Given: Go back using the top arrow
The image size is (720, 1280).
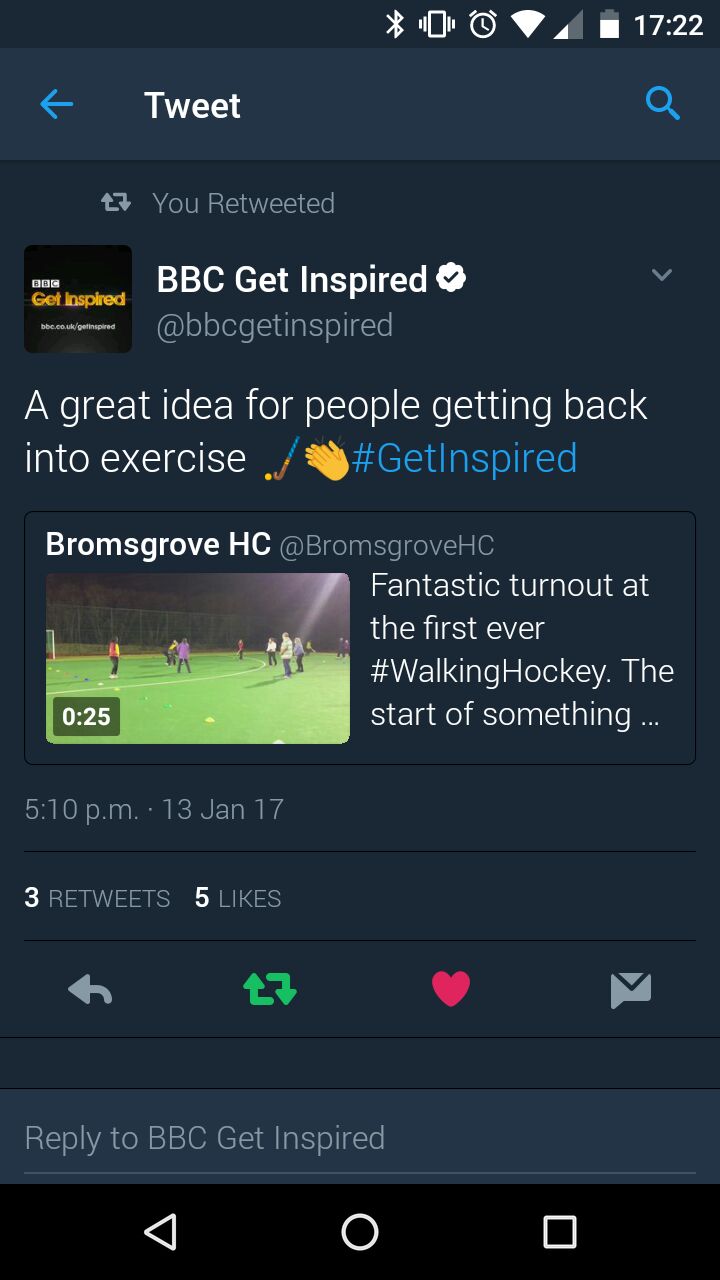Looking at the screenshot, I should click(x=57, y=105).
